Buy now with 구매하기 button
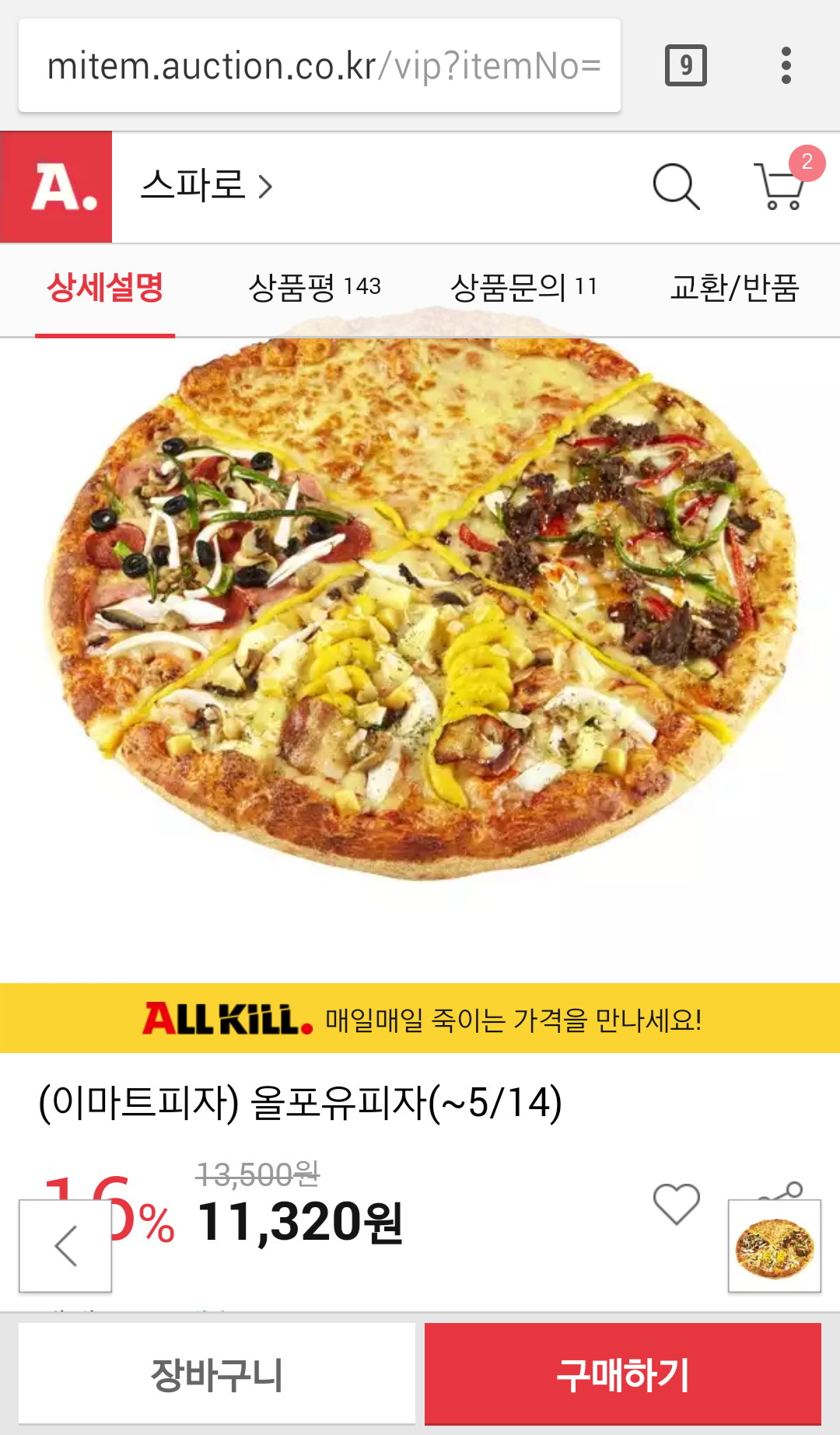Viewport: 840px width, 1435px height. pos(623,1374)
